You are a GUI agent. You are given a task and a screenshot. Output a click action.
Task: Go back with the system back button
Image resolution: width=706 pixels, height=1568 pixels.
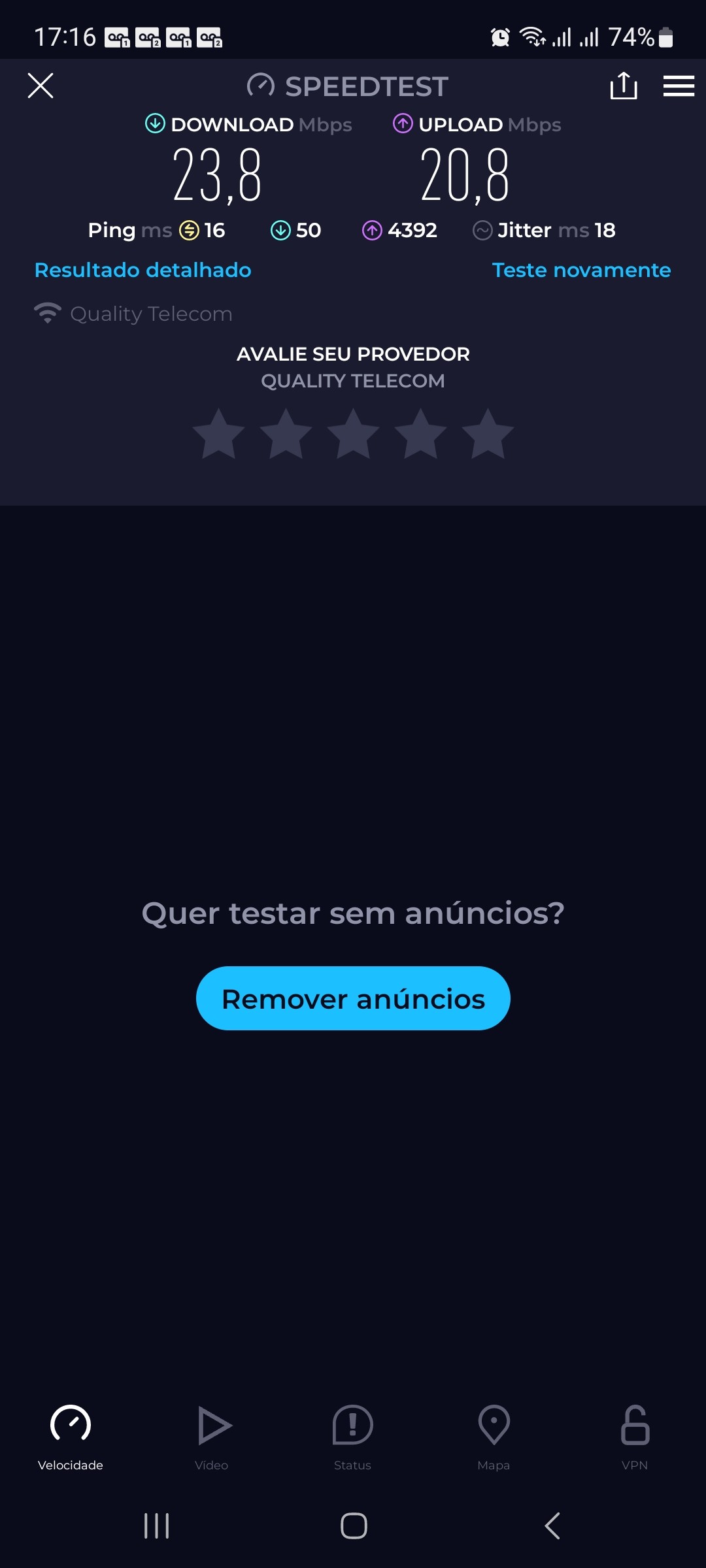click(x=552, y=1526)
